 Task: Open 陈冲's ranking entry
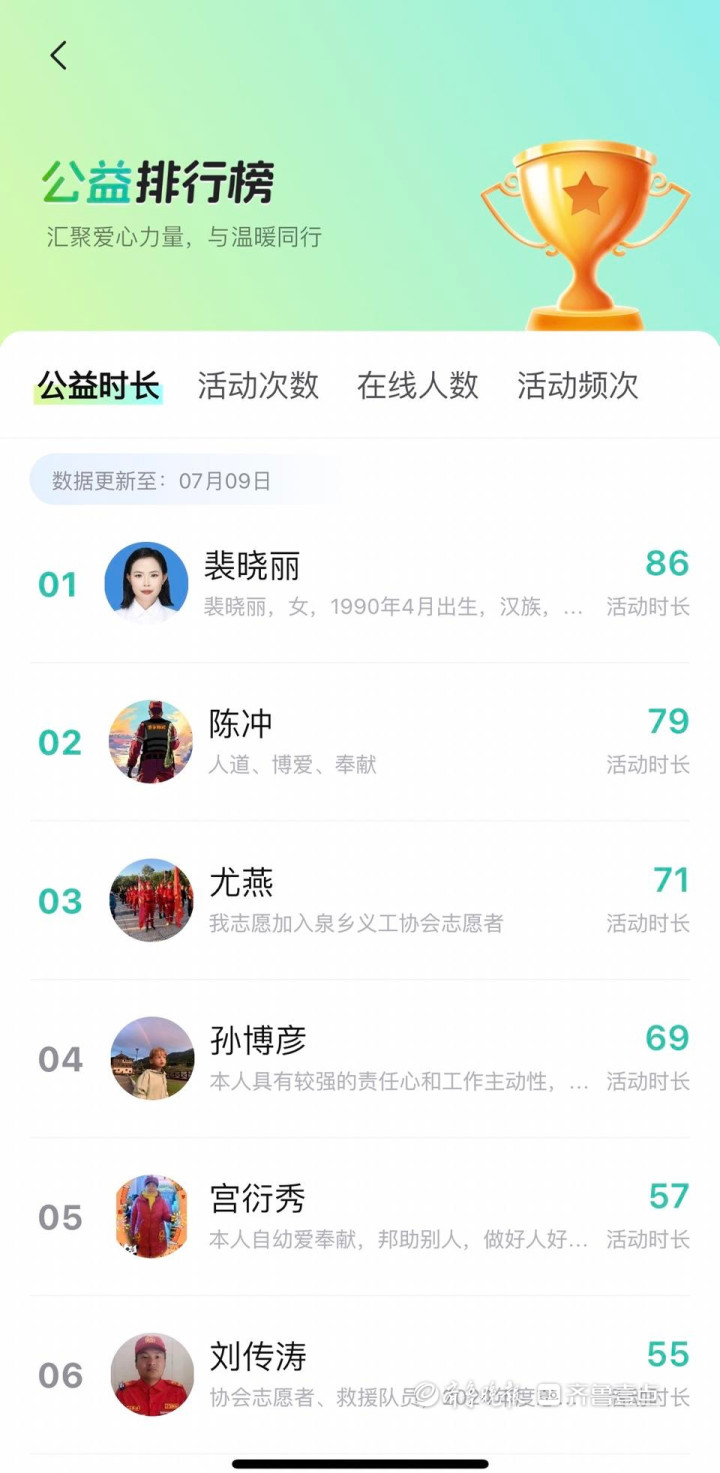pyautogui.click(x=360, y=742)
